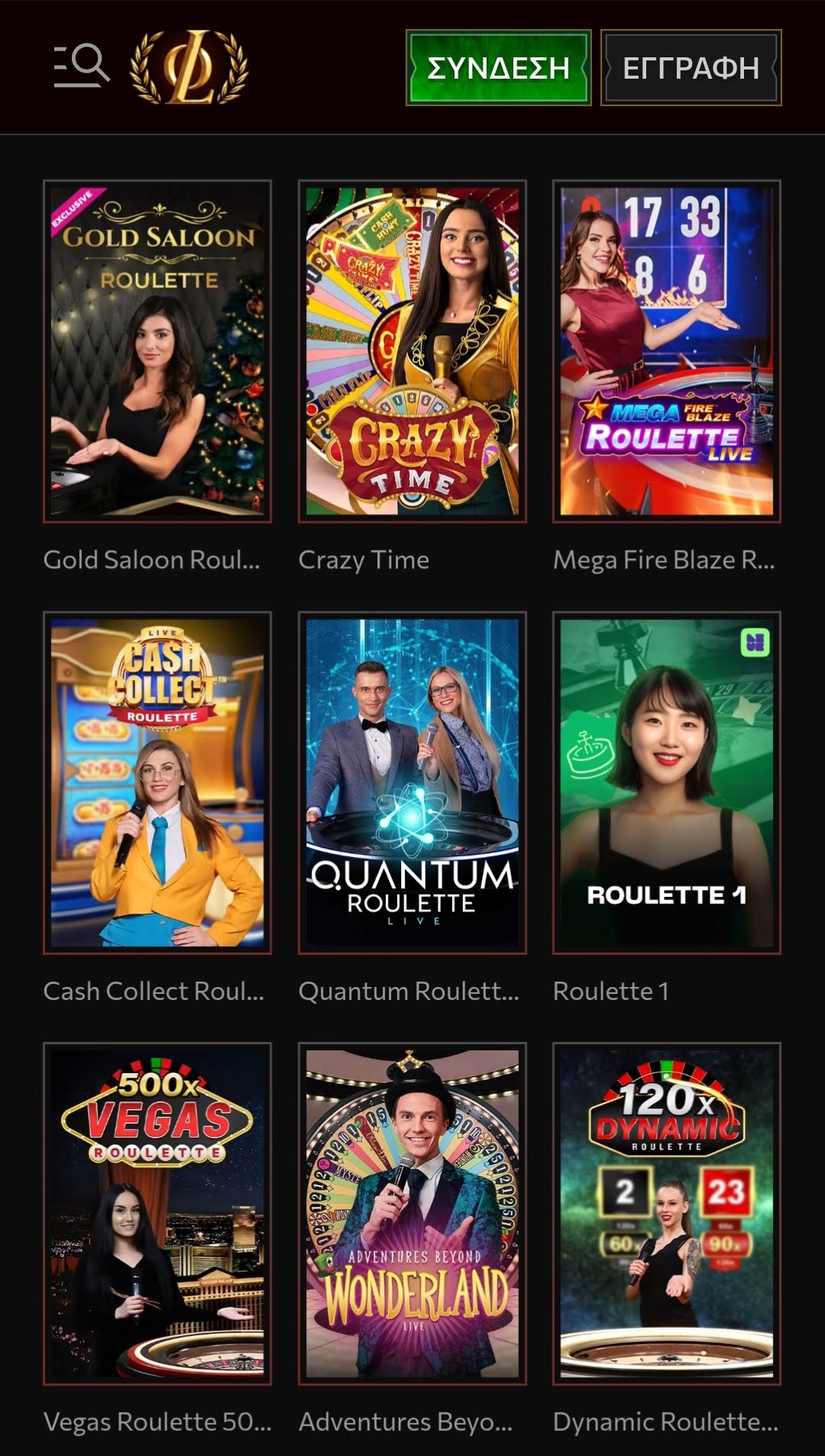Launch the Crazy Time game

click(412, 351)
